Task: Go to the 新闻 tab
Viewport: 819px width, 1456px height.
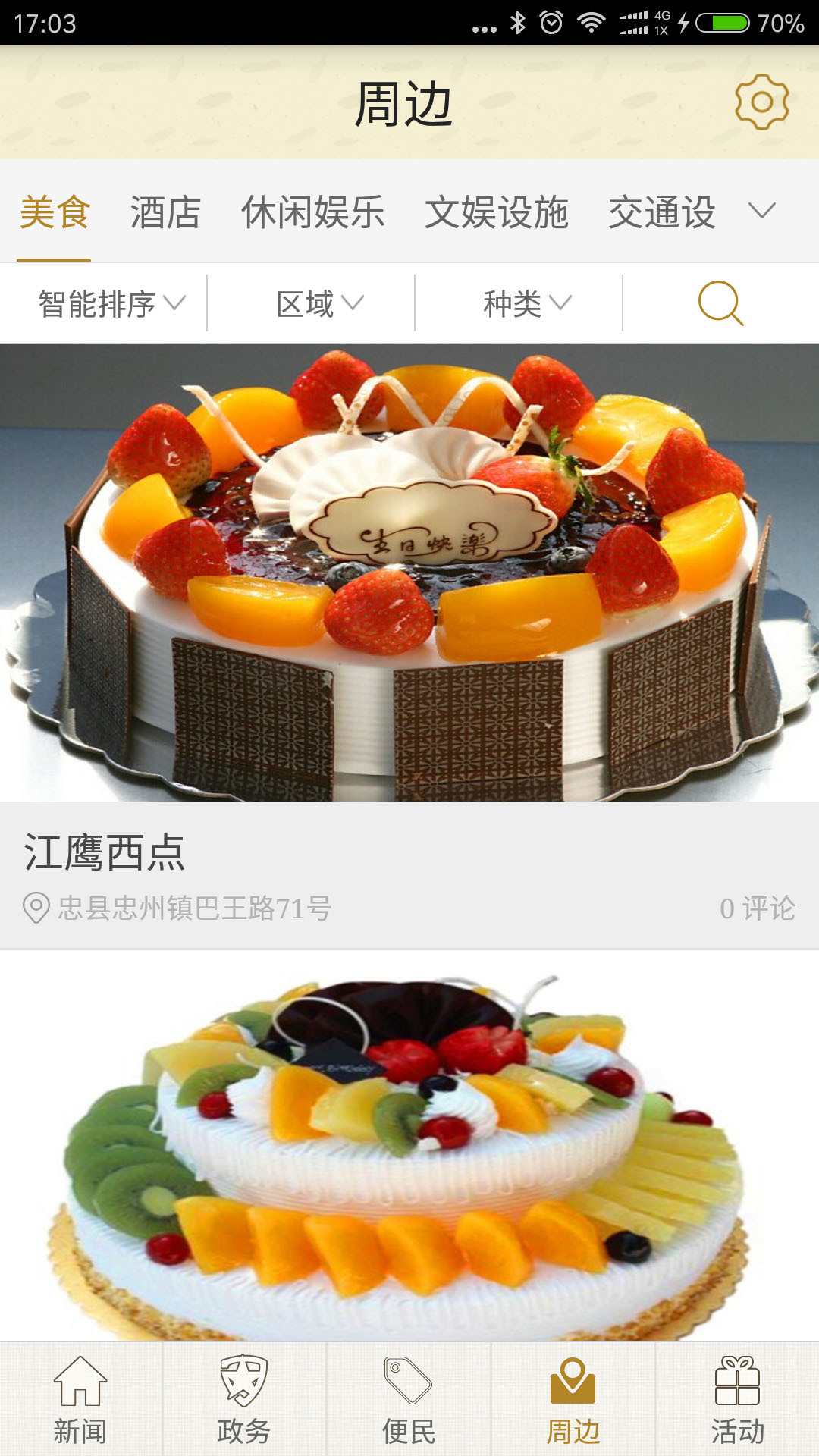Action: point(80,1400)
